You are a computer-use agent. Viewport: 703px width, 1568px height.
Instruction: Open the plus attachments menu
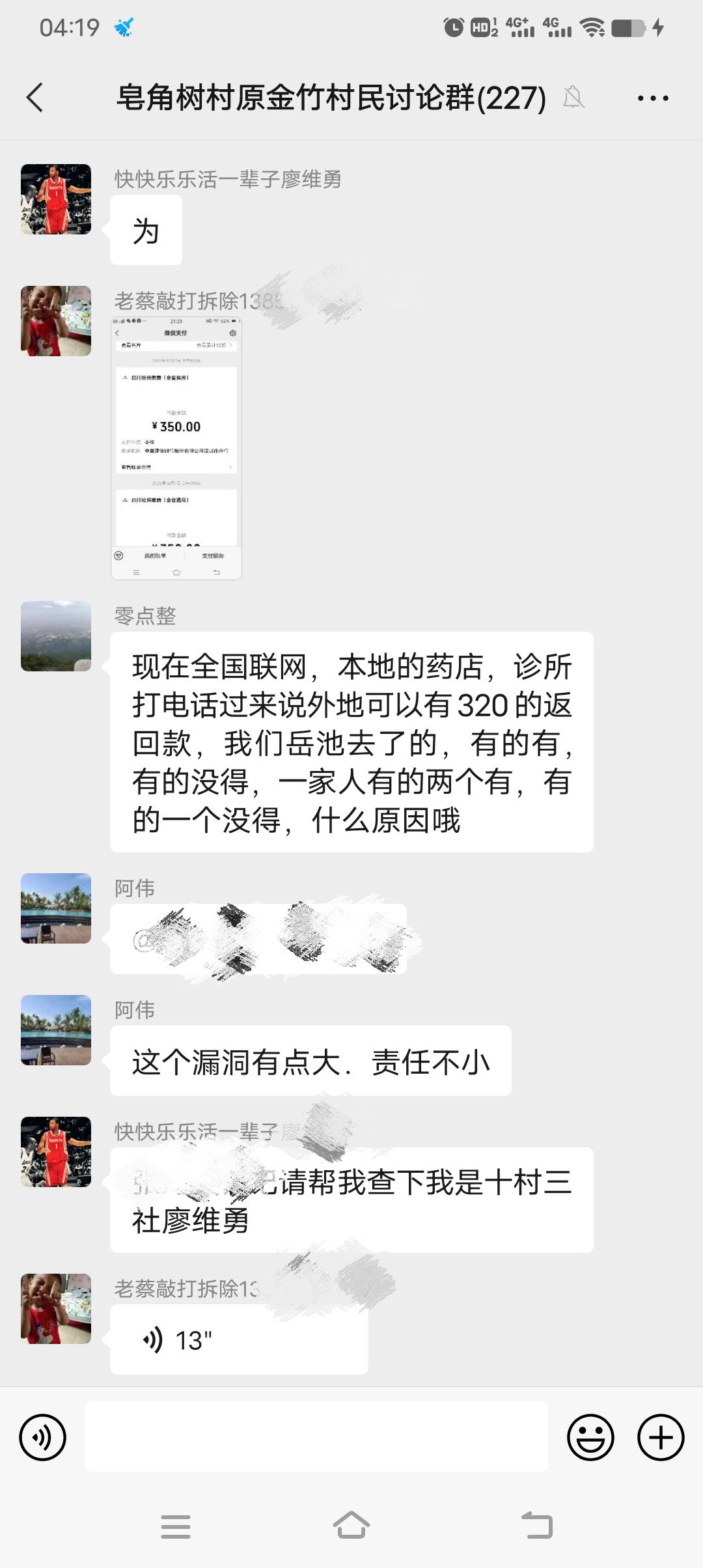coord(660,1437)
